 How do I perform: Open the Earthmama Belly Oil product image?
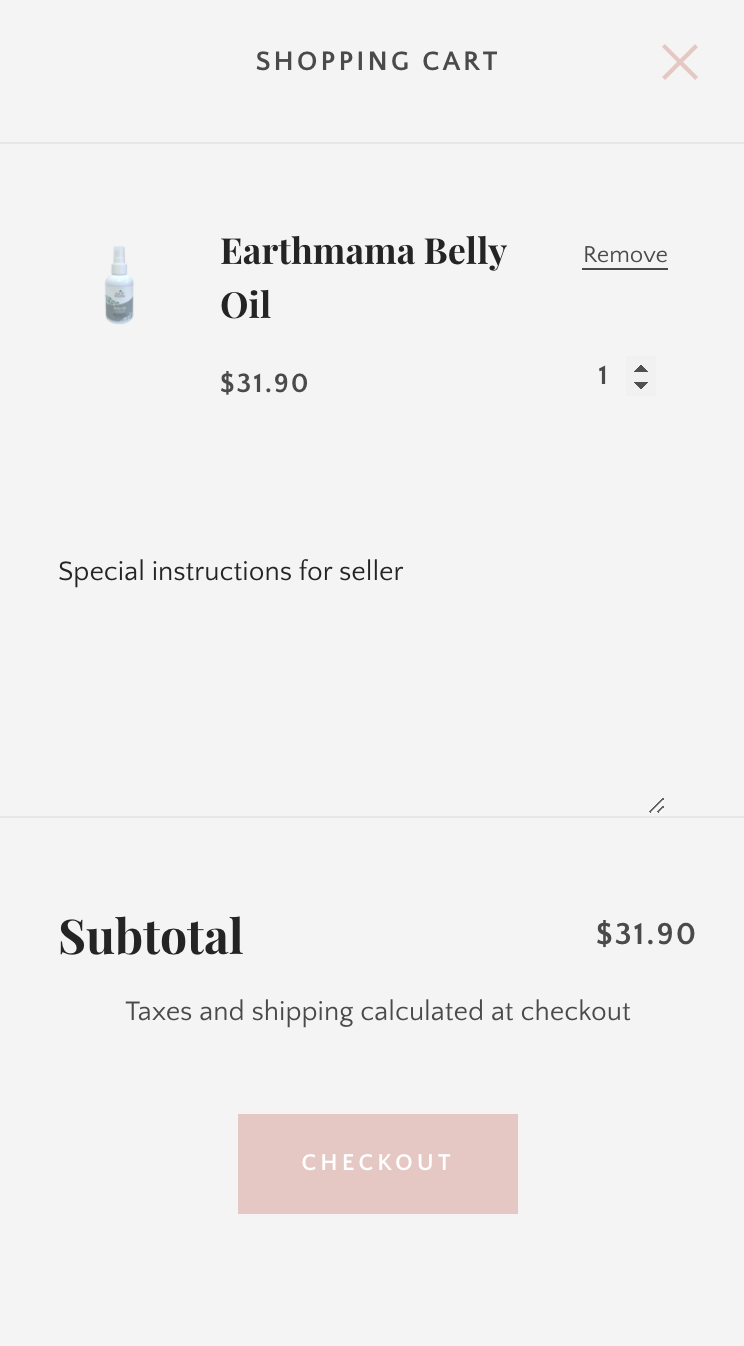tap(120, 285)
